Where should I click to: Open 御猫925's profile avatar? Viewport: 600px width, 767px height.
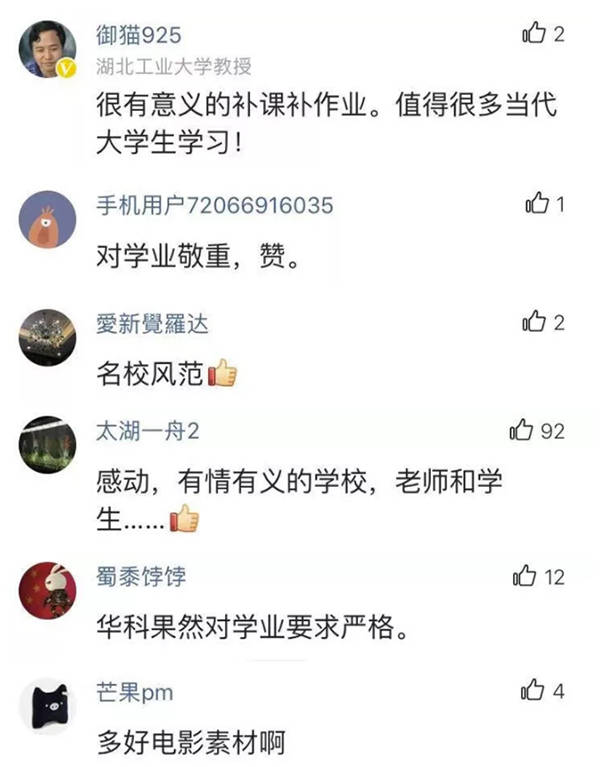click(x=48, y=50)
